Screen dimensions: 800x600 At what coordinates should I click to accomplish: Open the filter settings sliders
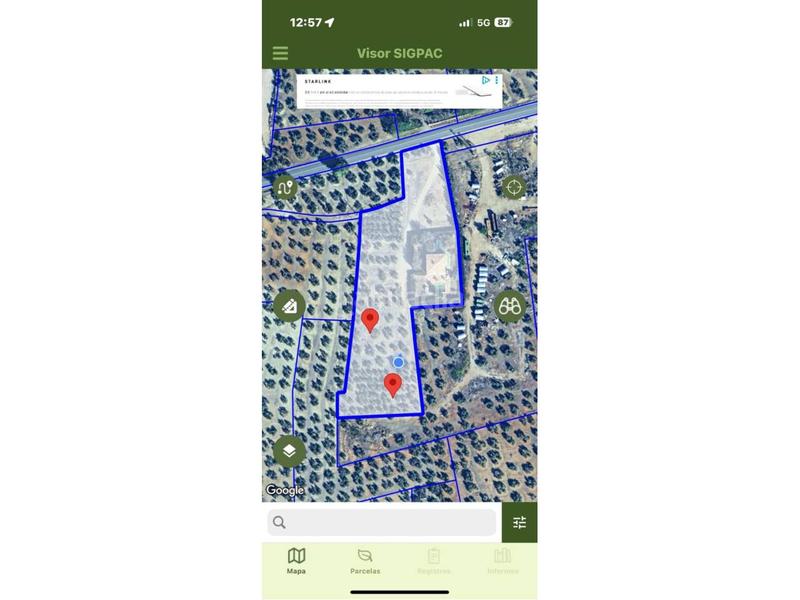[x=520, y=522]
